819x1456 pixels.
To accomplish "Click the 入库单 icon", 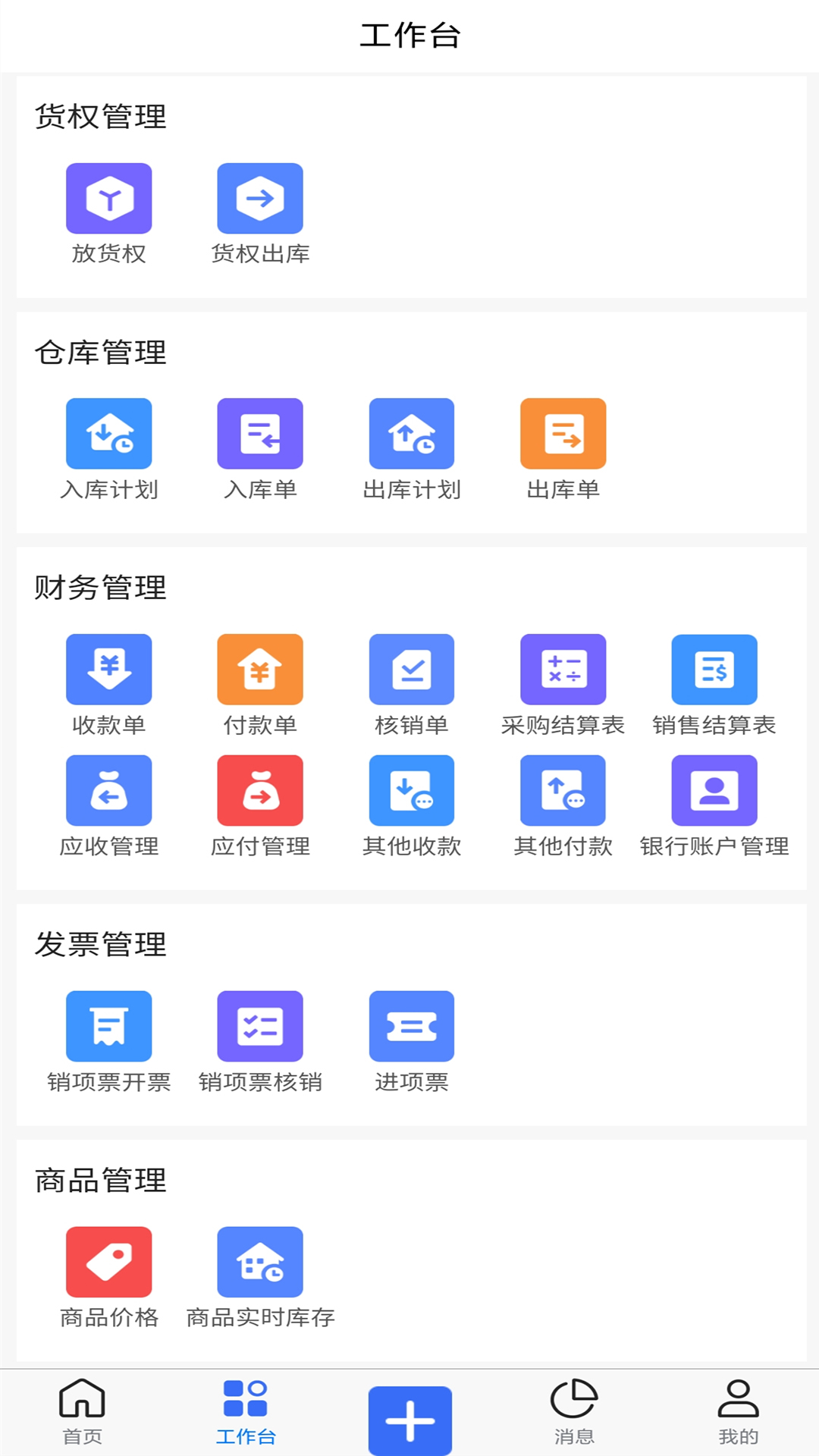I will coord(260,434).
